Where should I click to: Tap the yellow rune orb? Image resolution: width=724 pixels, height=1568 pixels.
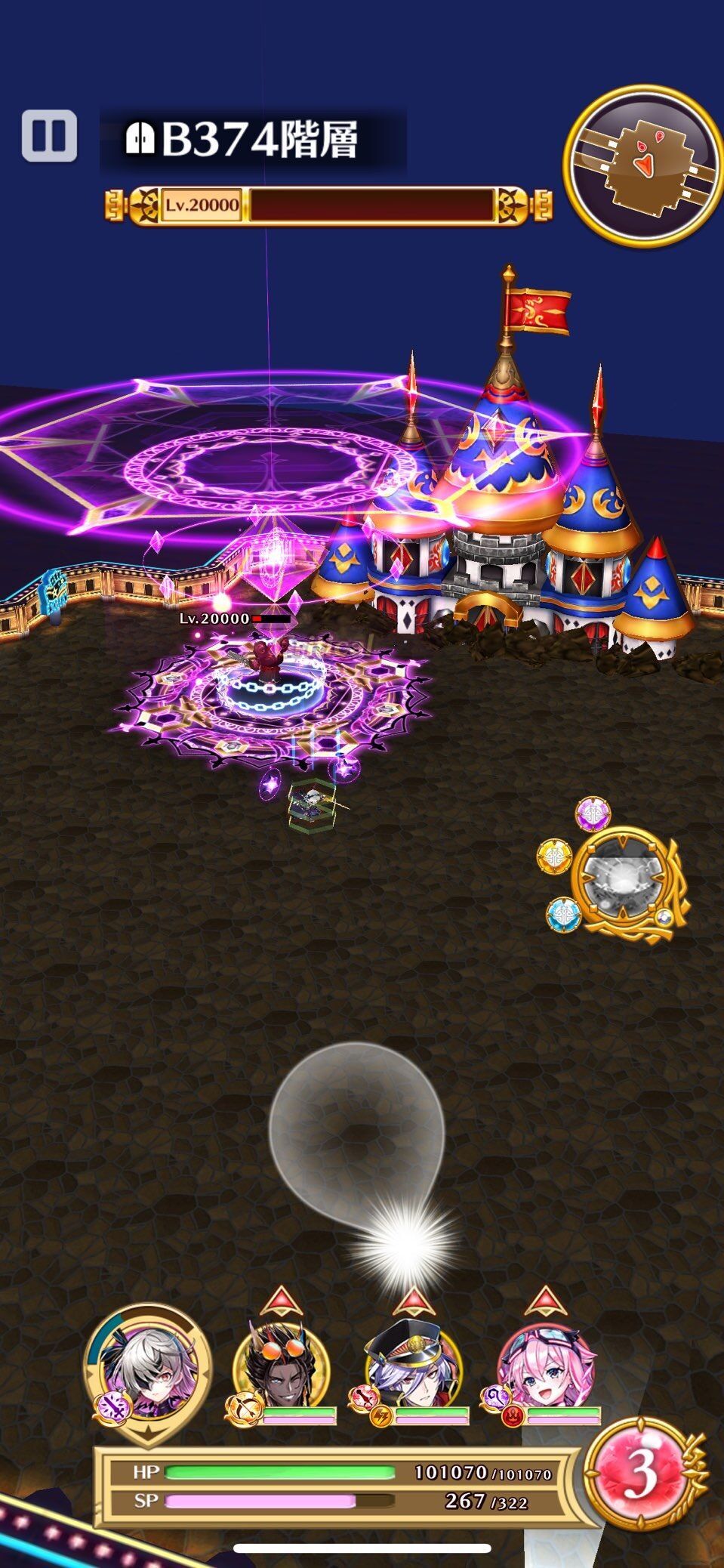click(x=553, y=857)
